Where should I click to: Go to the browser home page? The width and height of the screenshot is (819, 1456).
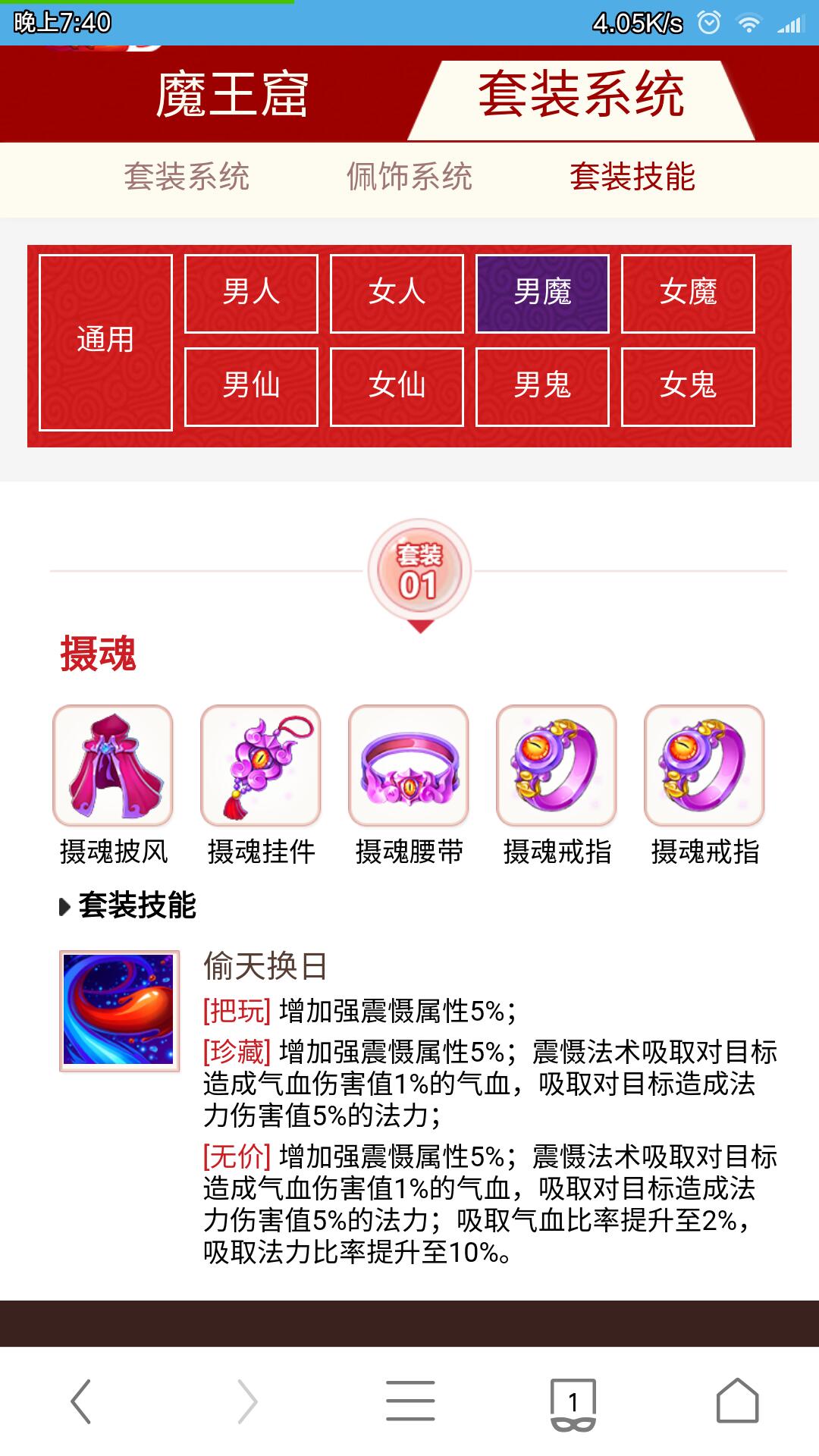tap(737, 1401)
